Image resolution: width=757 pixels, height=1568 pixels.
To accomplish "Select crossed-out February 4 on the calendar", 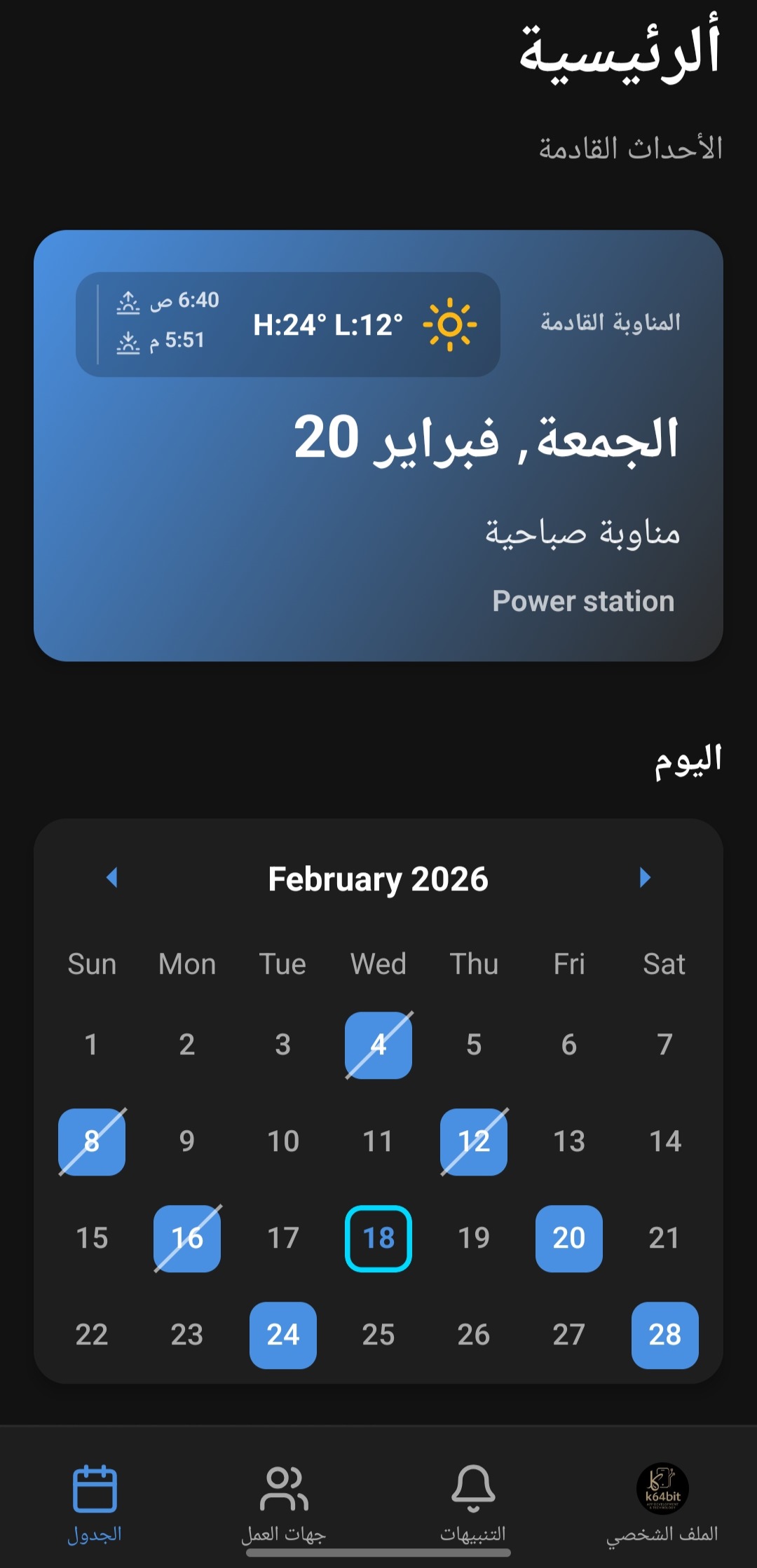I will (378, 1045).
